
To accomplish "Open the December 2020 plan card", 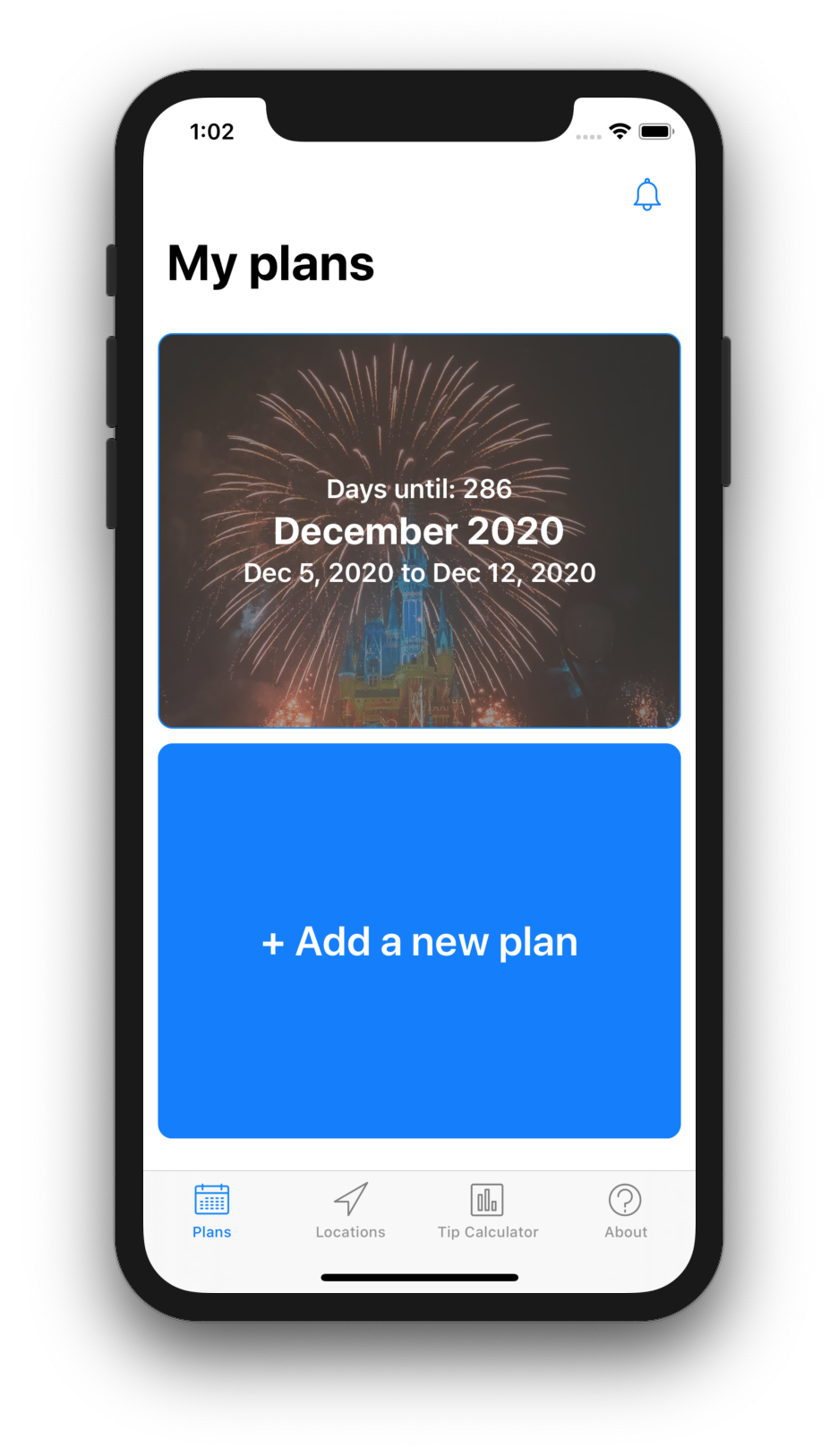I will point(419,530).
